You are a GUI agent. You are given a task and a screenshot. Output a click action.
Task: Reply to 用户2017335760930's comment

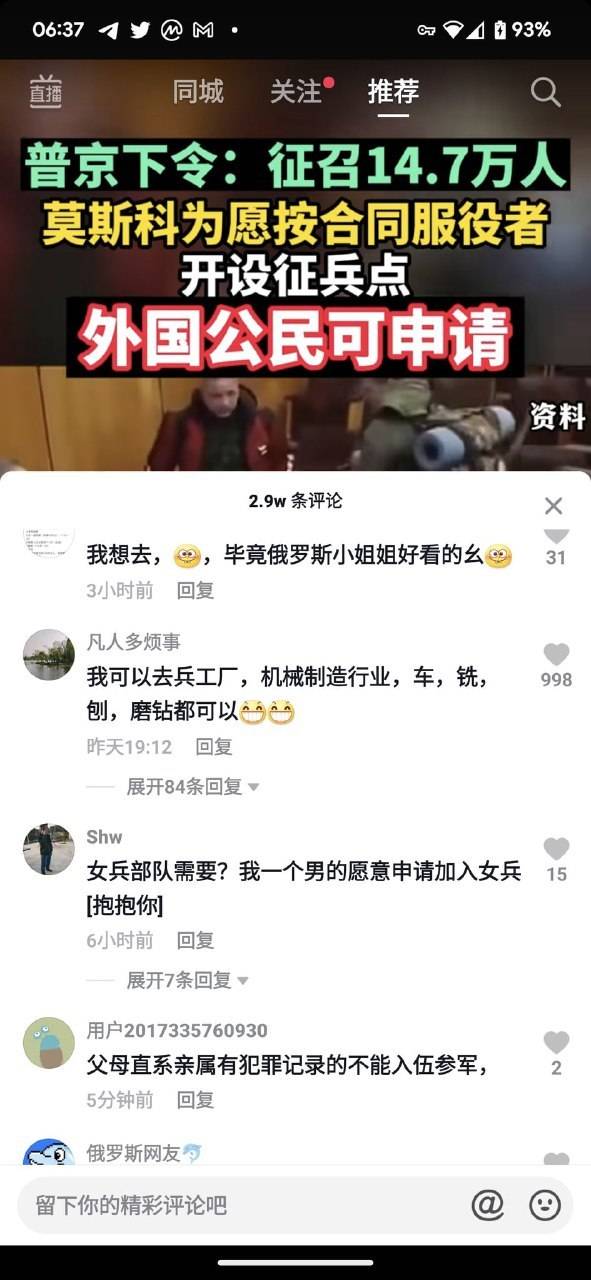pos(195,1100)
